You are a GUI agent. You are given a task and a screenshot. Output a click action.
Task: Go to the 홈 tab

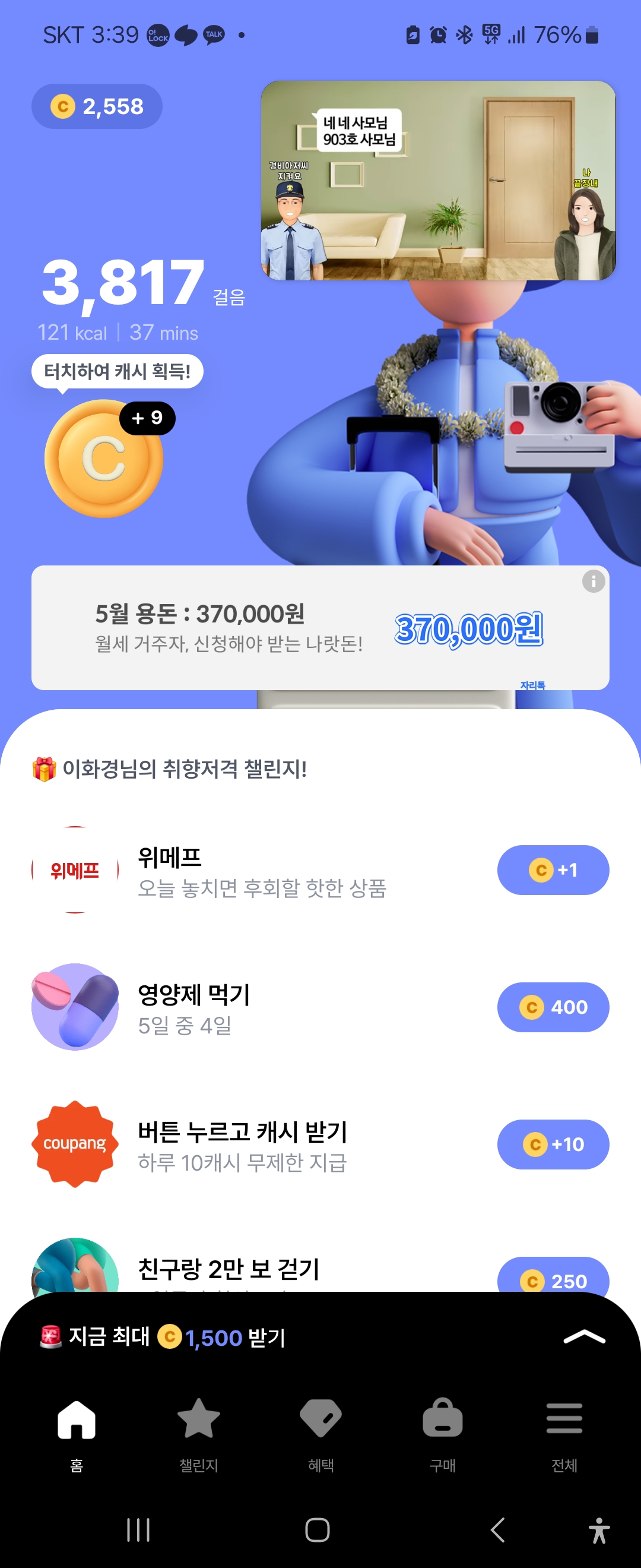pyautogui.click(x=77, y=1433)
